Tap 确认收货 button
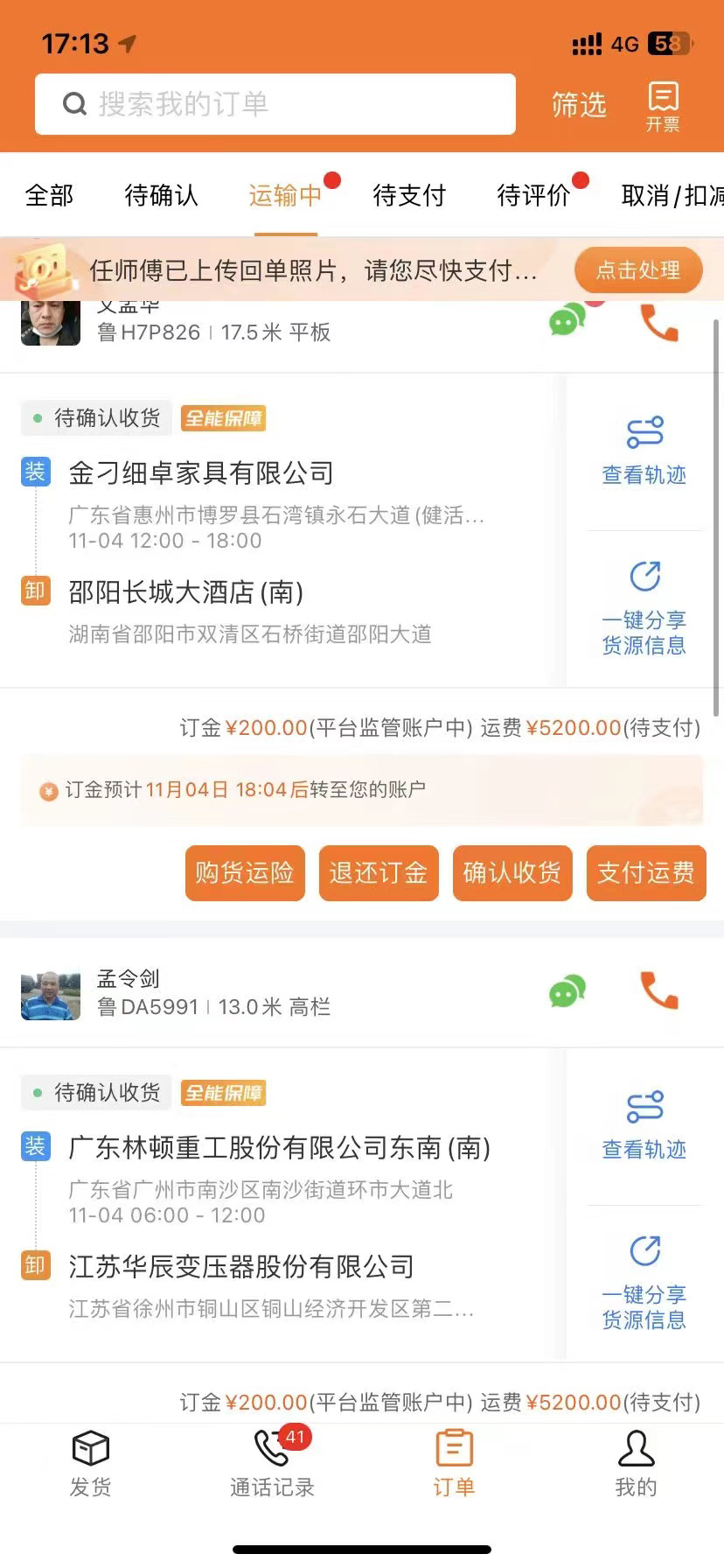 [x=512, y=872]
